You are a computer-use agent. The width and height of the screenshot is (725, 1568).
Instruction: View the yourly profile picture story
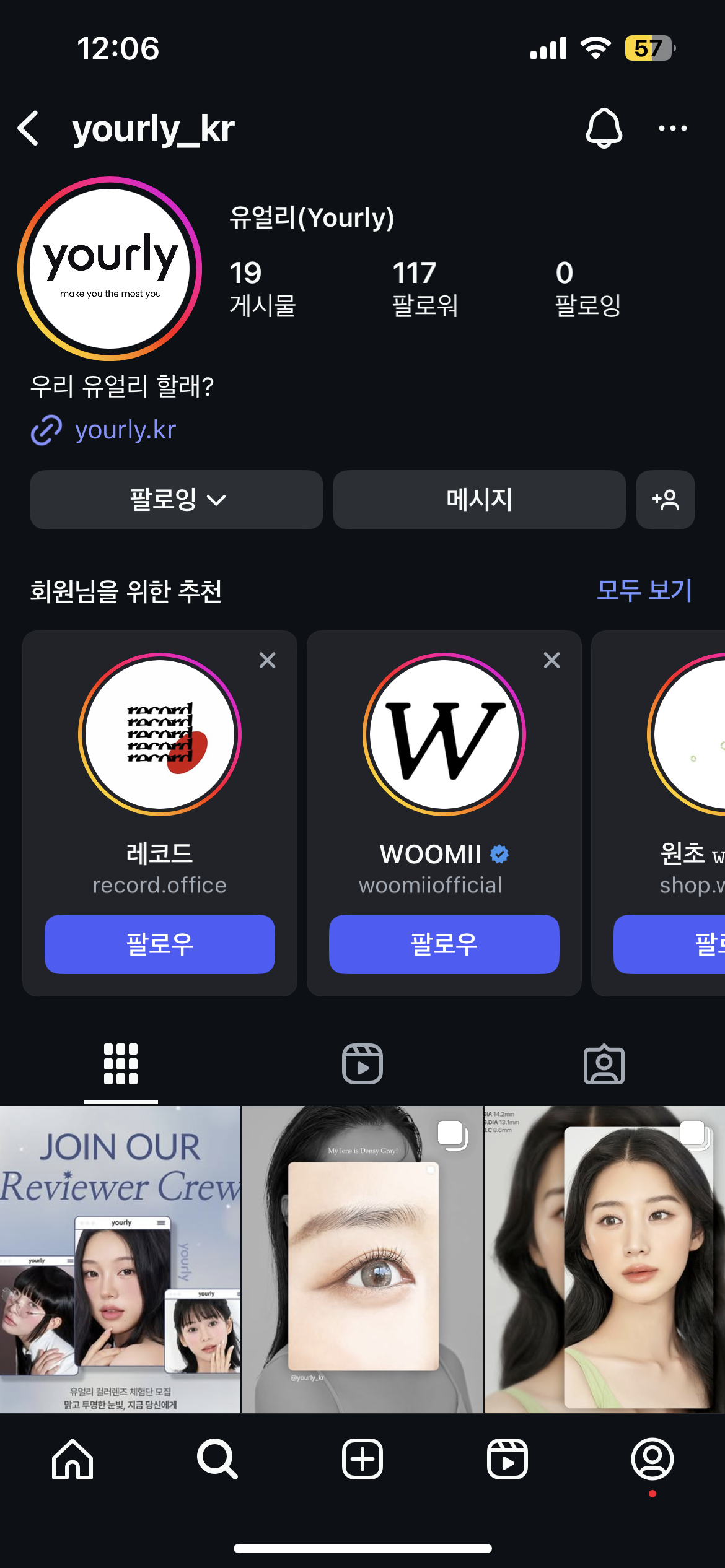(110, 269)
